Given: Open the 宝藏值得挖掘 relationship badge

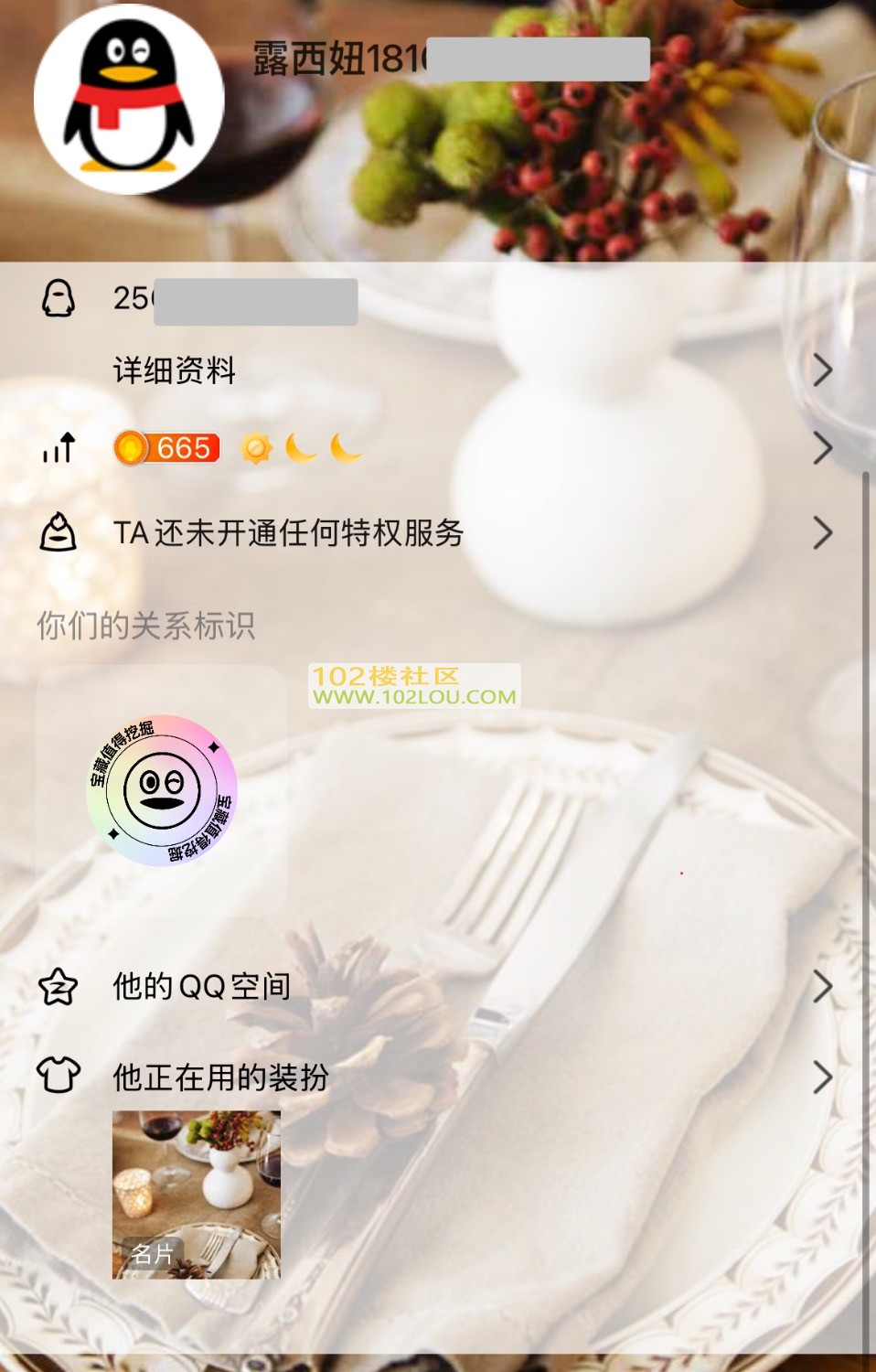Looking at the screenshot, I should coord(162,791).
